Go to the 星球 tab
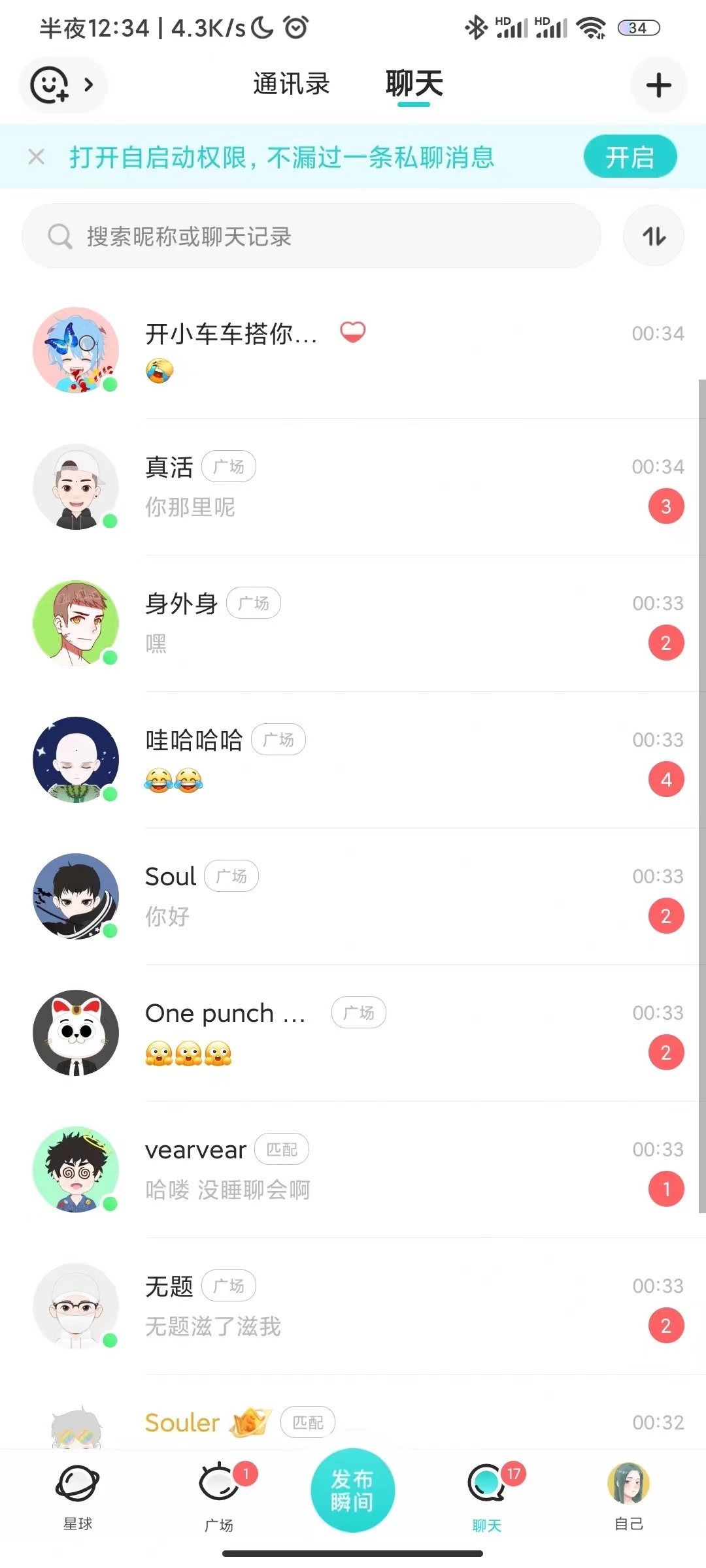706x1568 pixels. 78,1495
